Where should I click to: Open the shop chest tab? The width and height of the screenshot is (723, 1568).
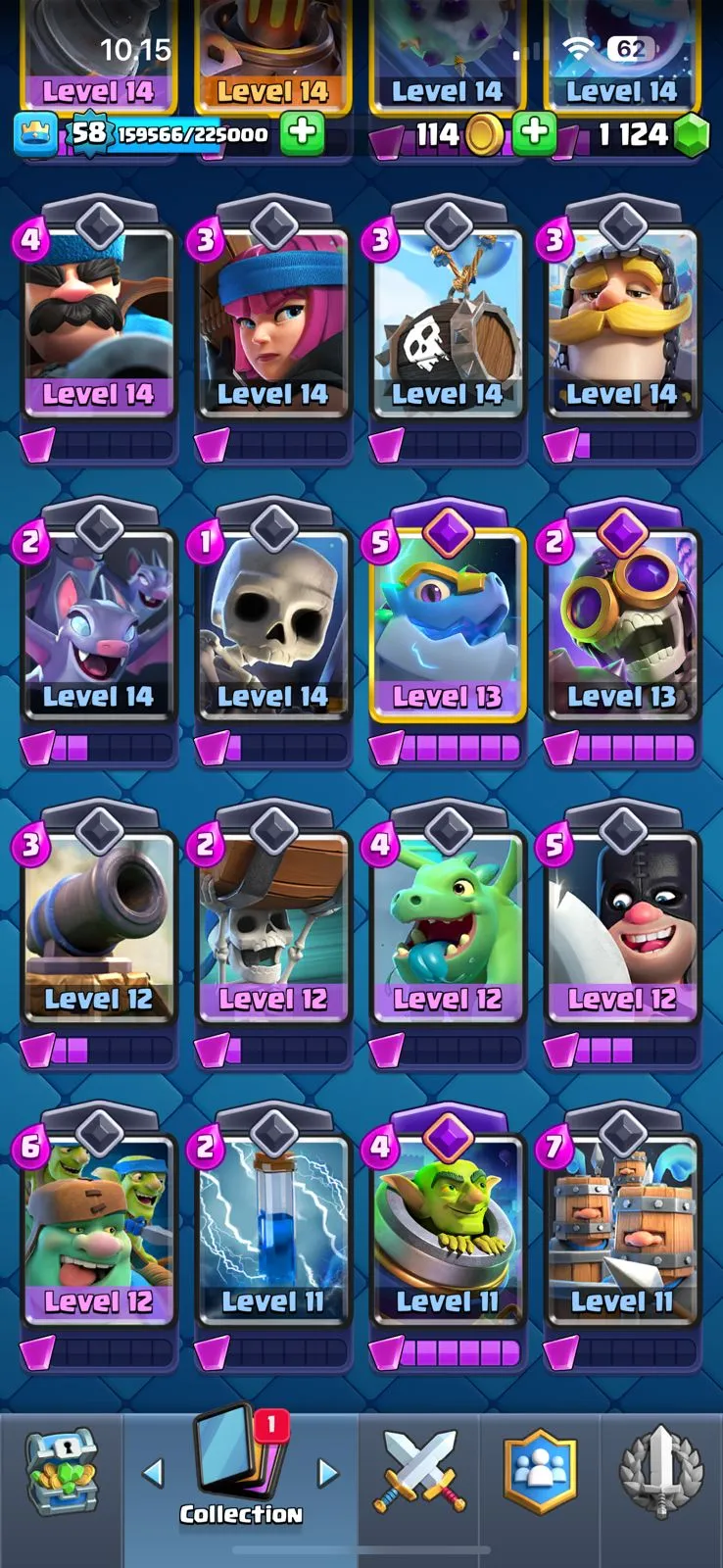point(61,1470)
